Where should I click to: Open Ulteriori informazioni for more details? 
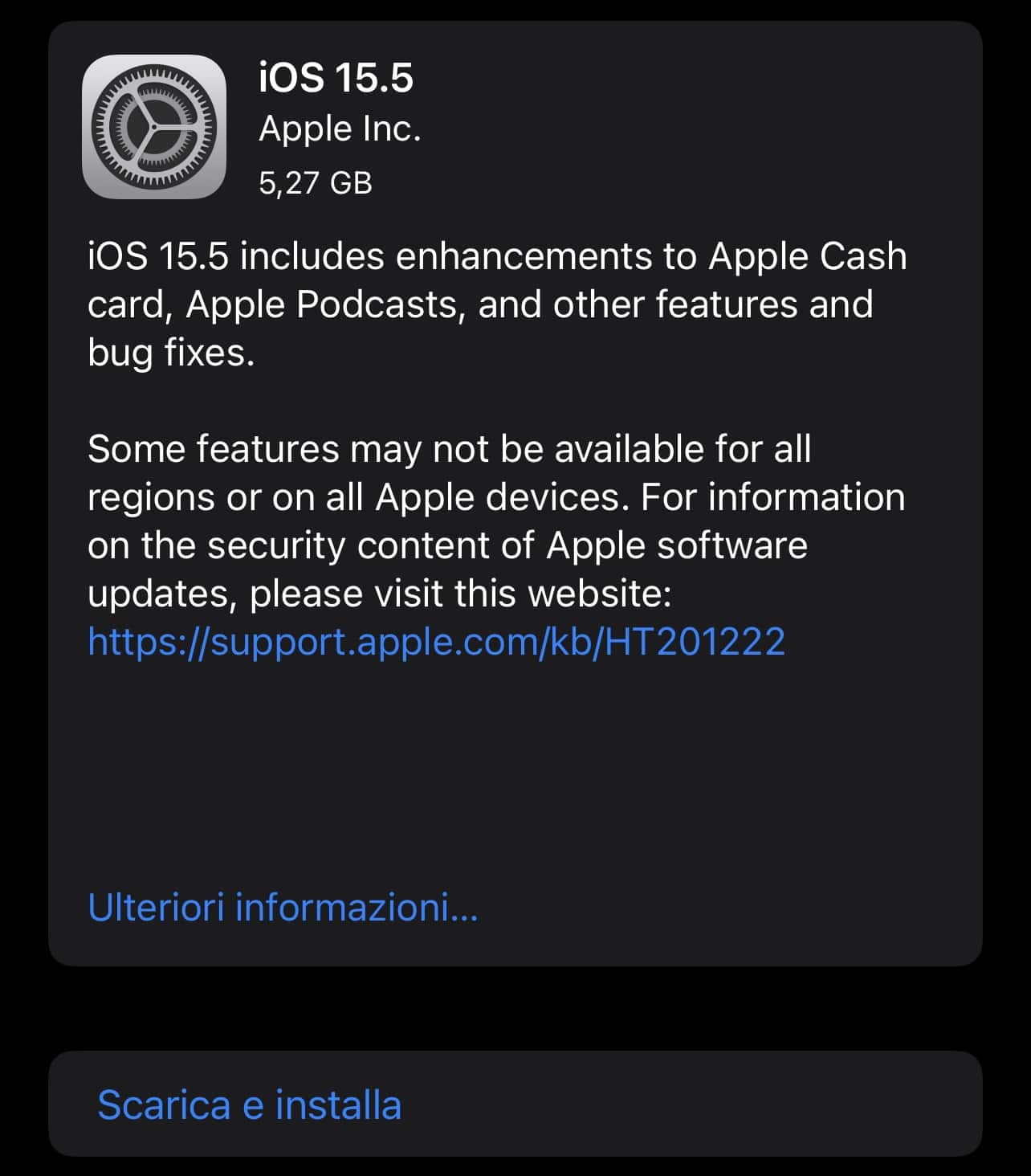tap(283, 908)
